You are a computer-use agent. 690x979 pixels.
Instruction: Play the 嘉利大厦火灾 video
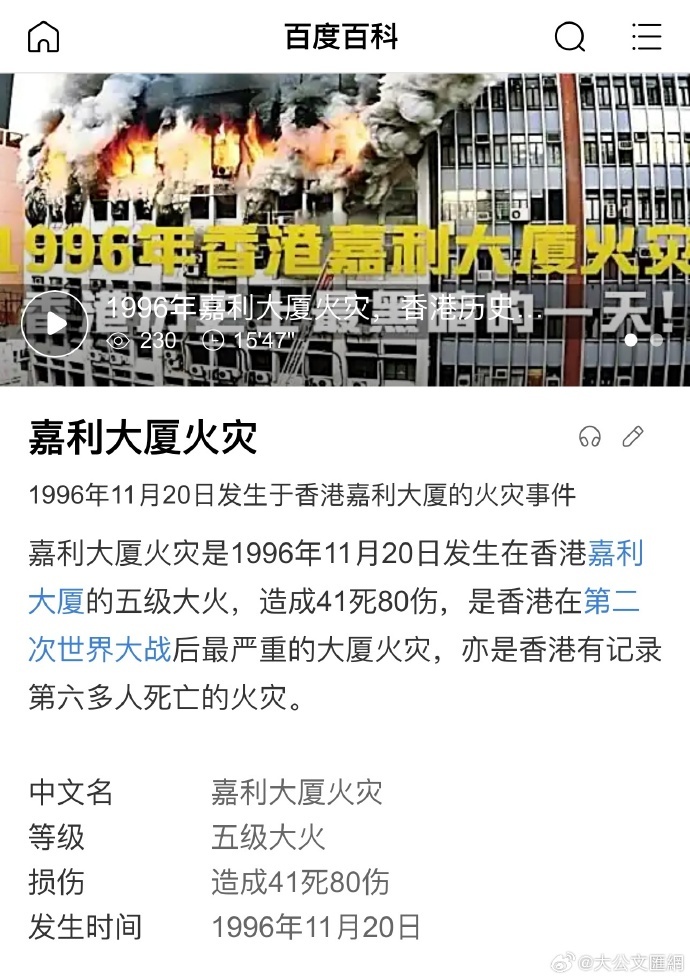pyautogui.click(x=55, y=323)
